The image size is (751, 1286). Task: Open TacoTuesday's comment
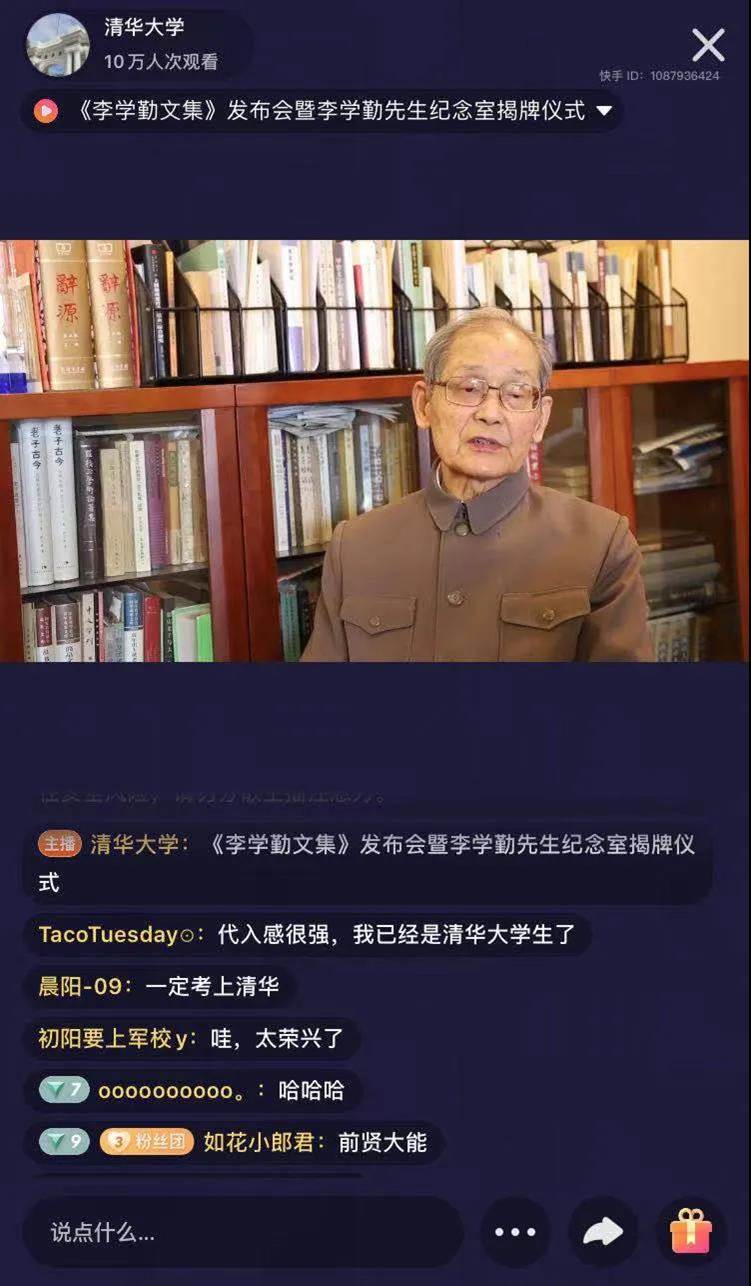(306, 935)
